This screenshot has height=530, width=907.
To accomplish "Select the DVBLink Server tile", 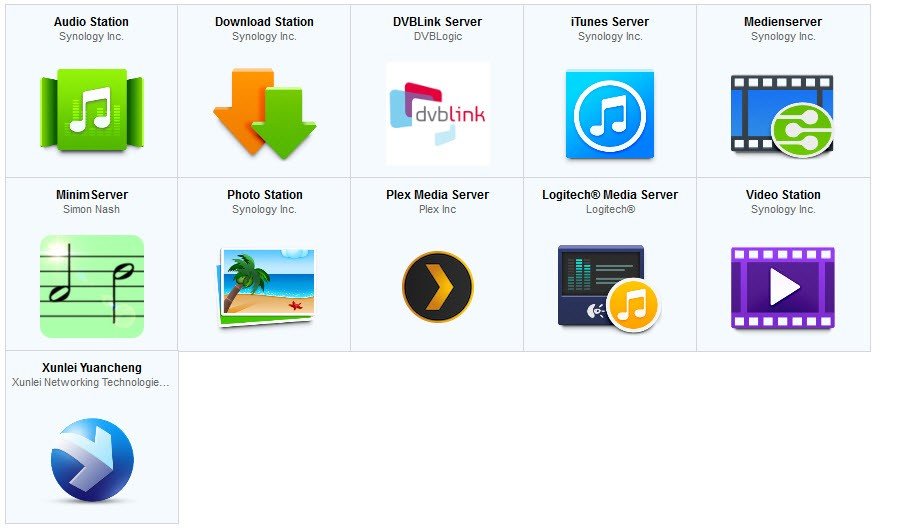I will coord(437,113).
